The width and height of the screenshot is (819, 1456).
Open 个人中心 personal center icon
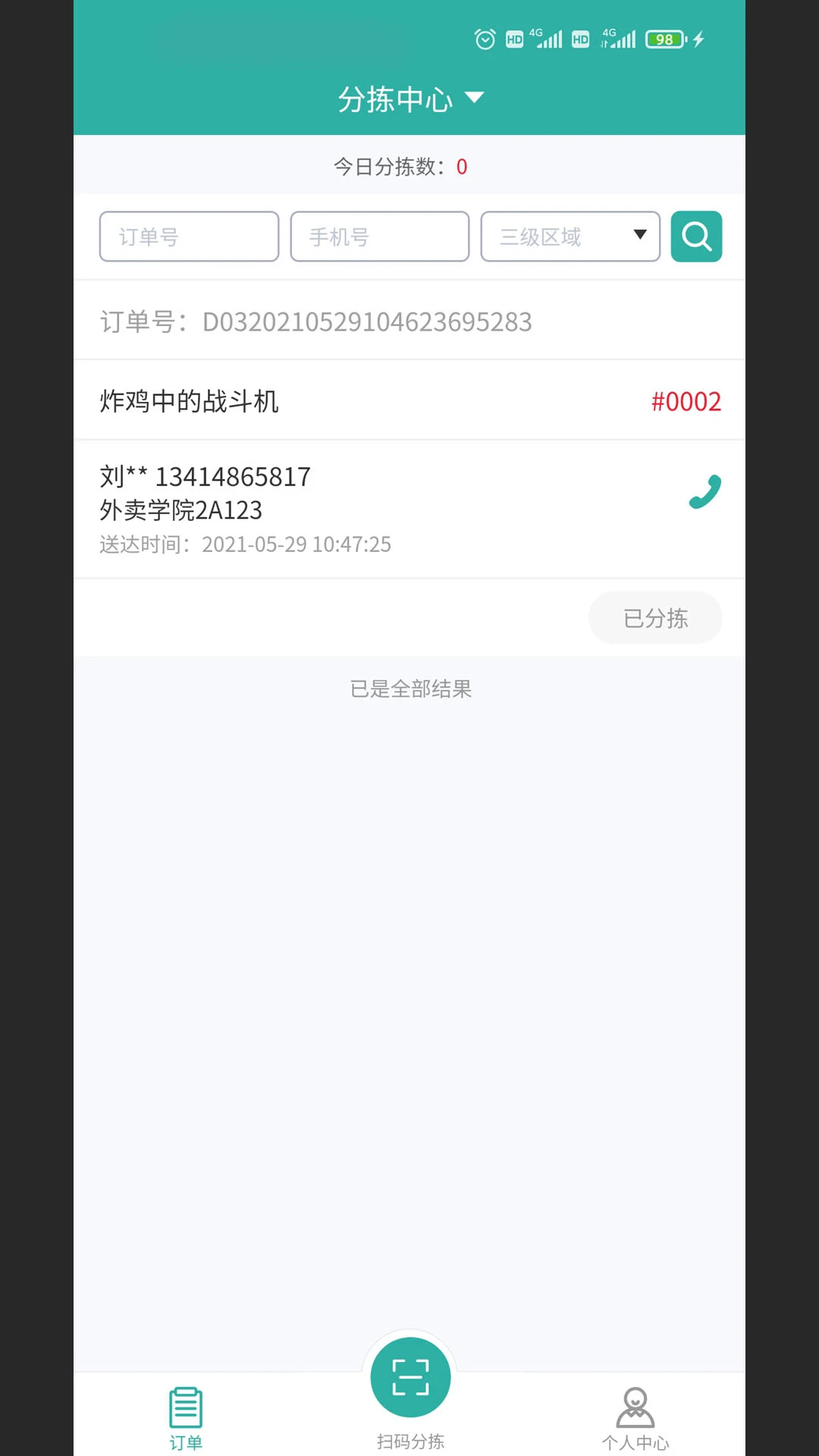pos(635,1404)
